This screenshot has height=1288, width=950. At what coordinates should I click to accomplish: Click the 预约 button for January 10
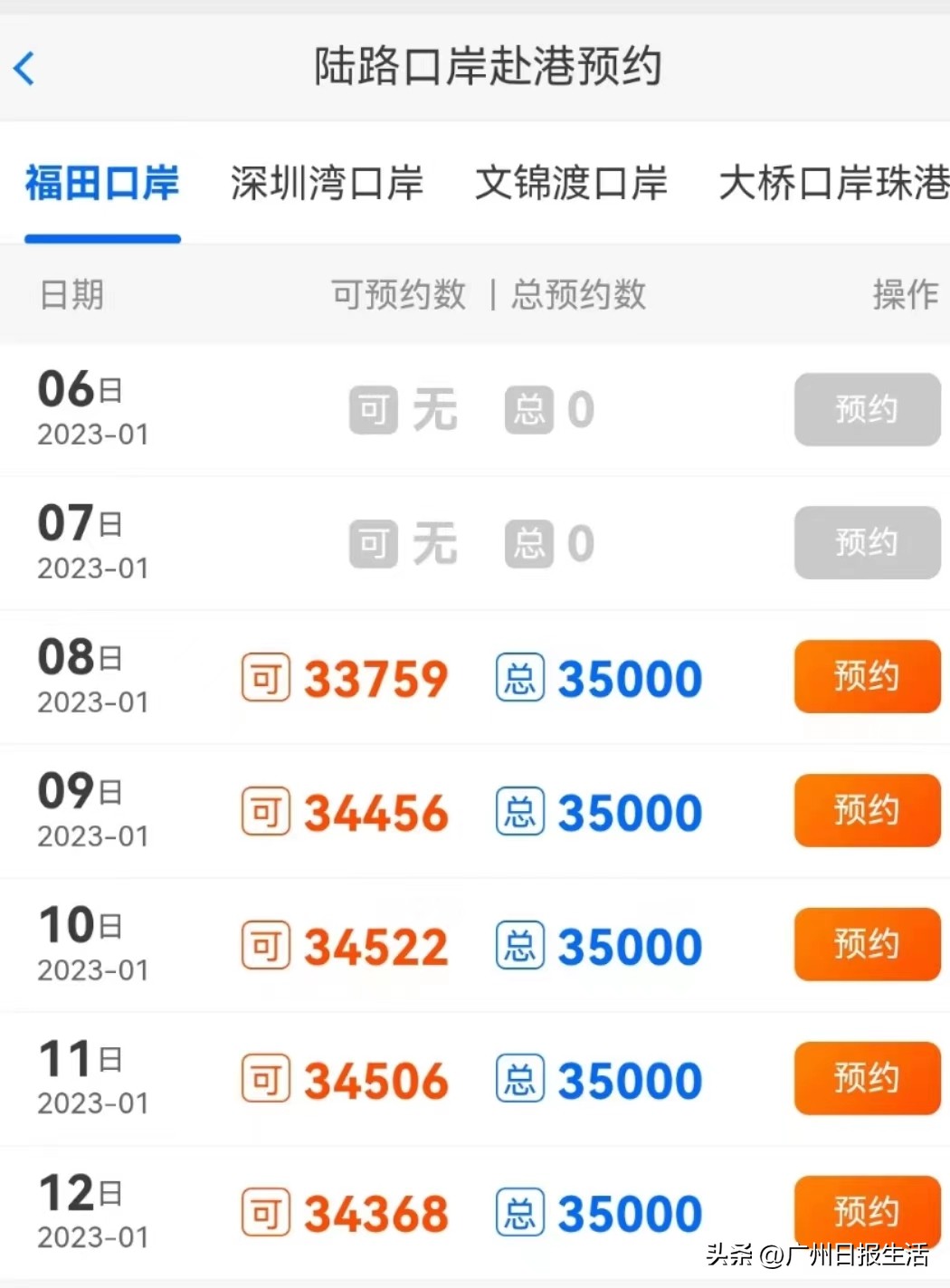click(x=866, y=944)
